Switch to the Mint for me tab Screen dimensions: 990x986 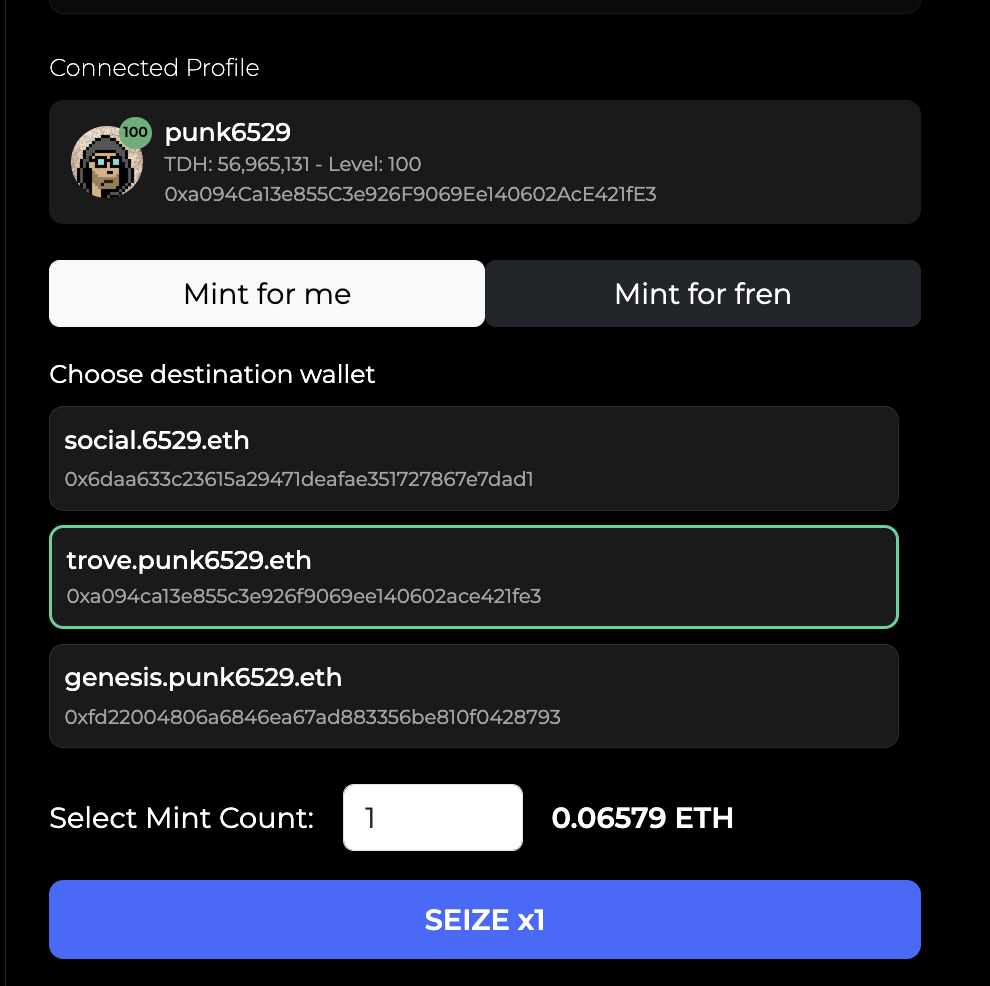tap(267, 294)
